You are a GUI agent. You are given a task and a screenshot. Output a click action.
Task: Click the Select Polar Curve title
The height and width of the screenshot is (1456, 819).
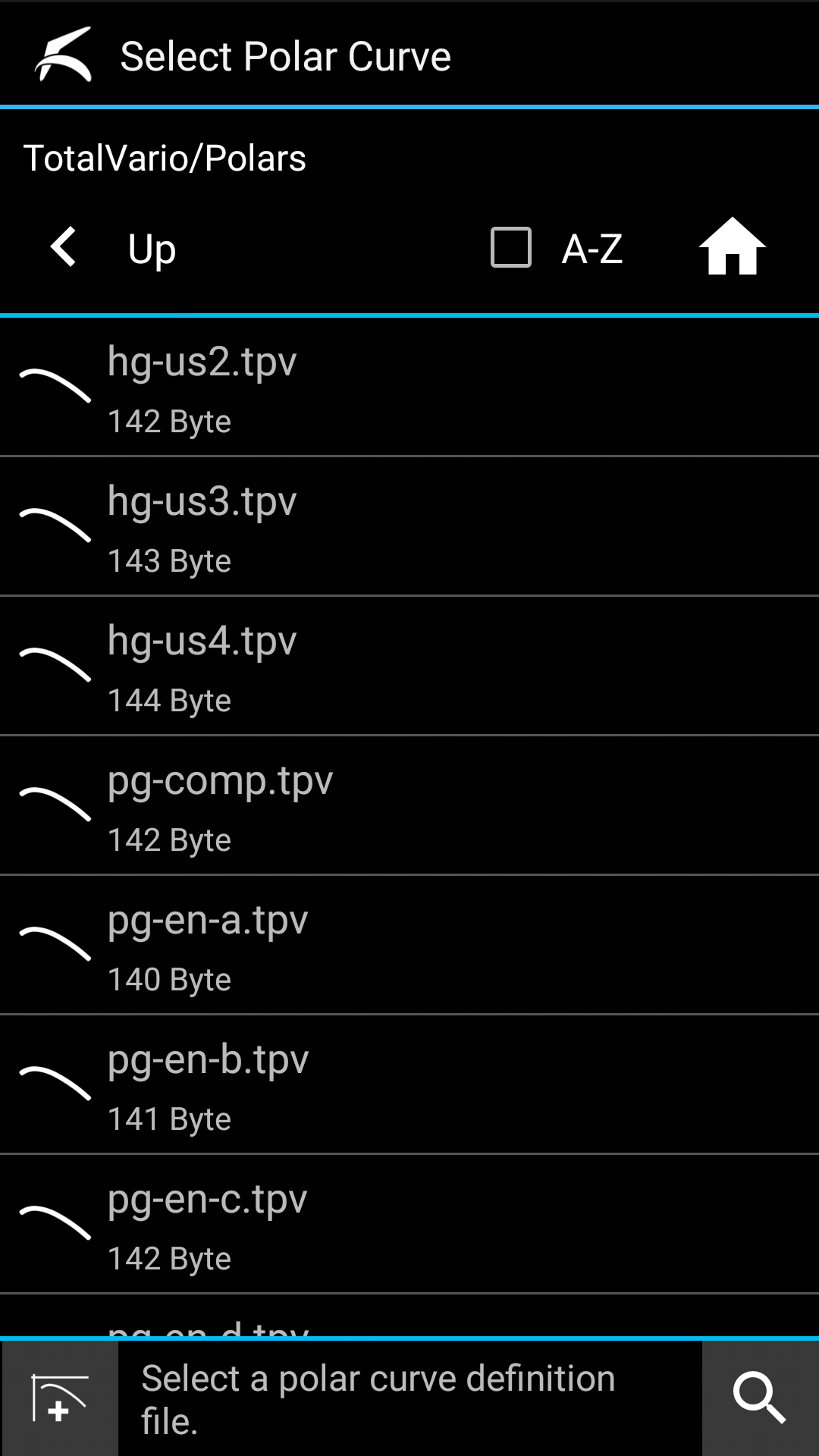[x=286, y=55]
